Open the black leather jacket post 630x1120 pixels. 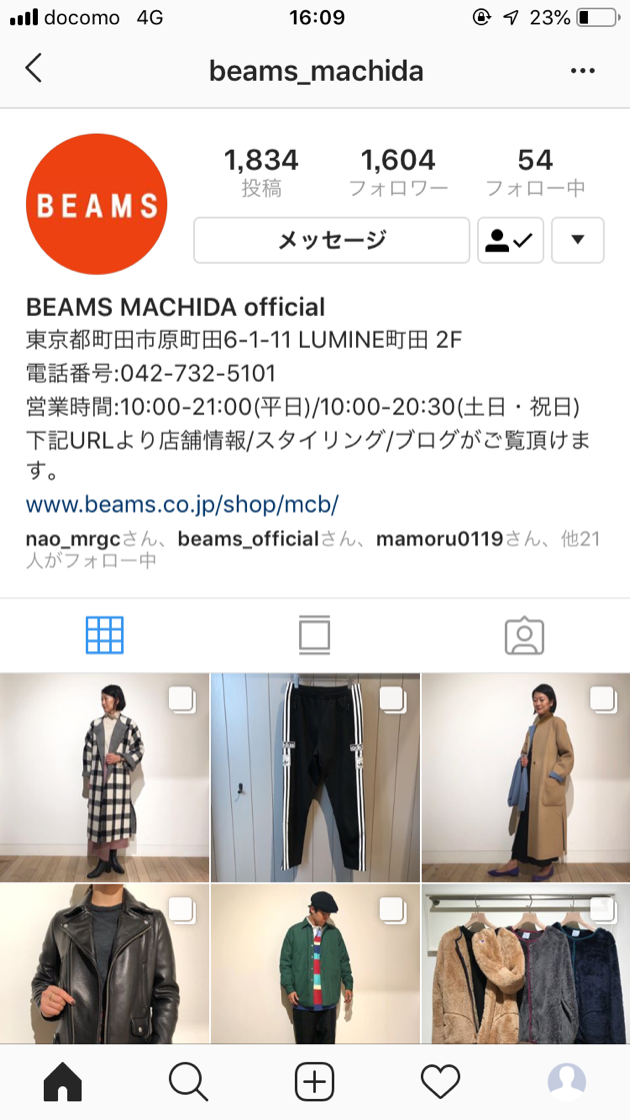tap(104, 963)
